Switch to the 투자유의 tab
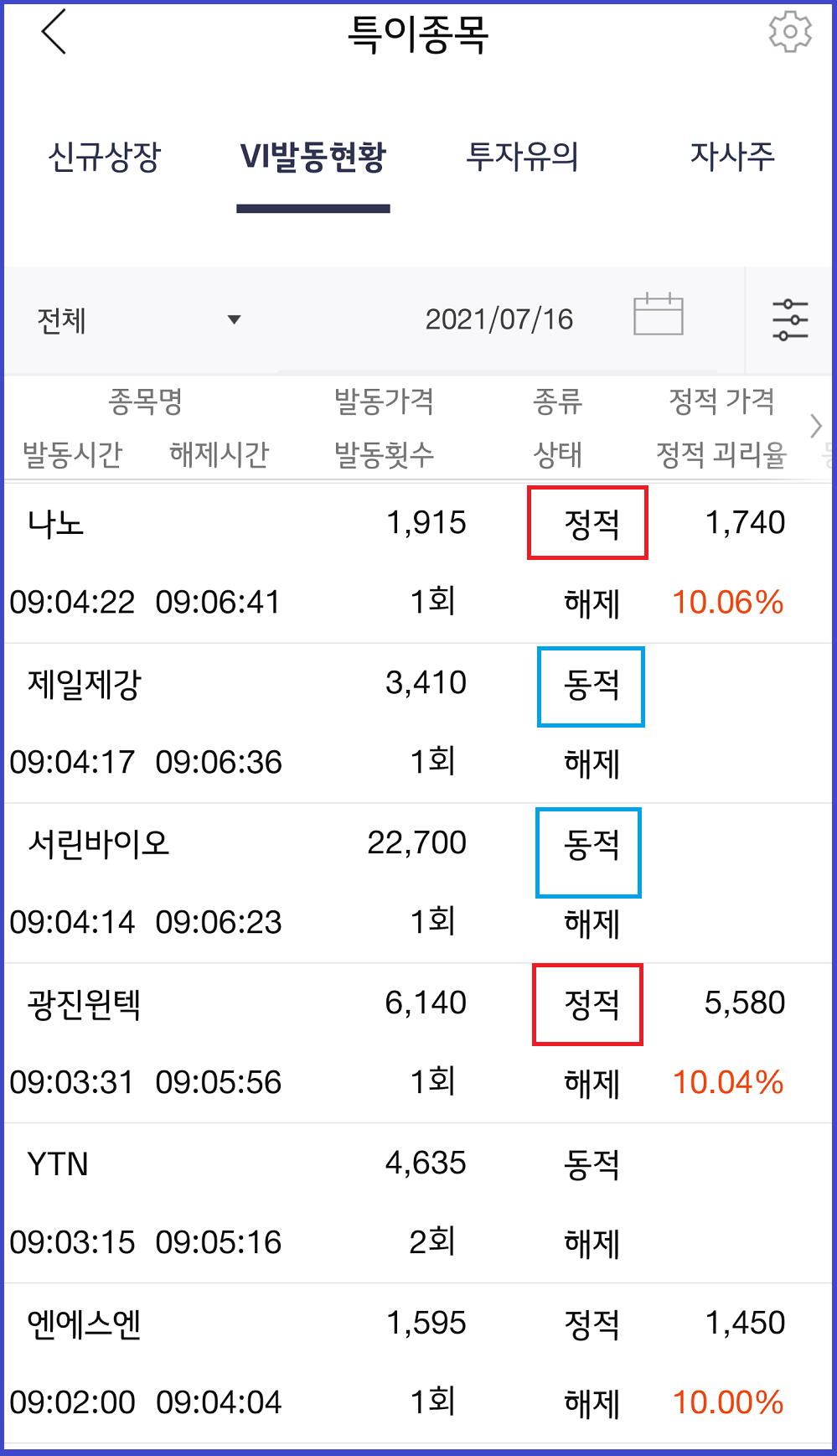This screenshot has width=837, height=1456. click(522, 157)
